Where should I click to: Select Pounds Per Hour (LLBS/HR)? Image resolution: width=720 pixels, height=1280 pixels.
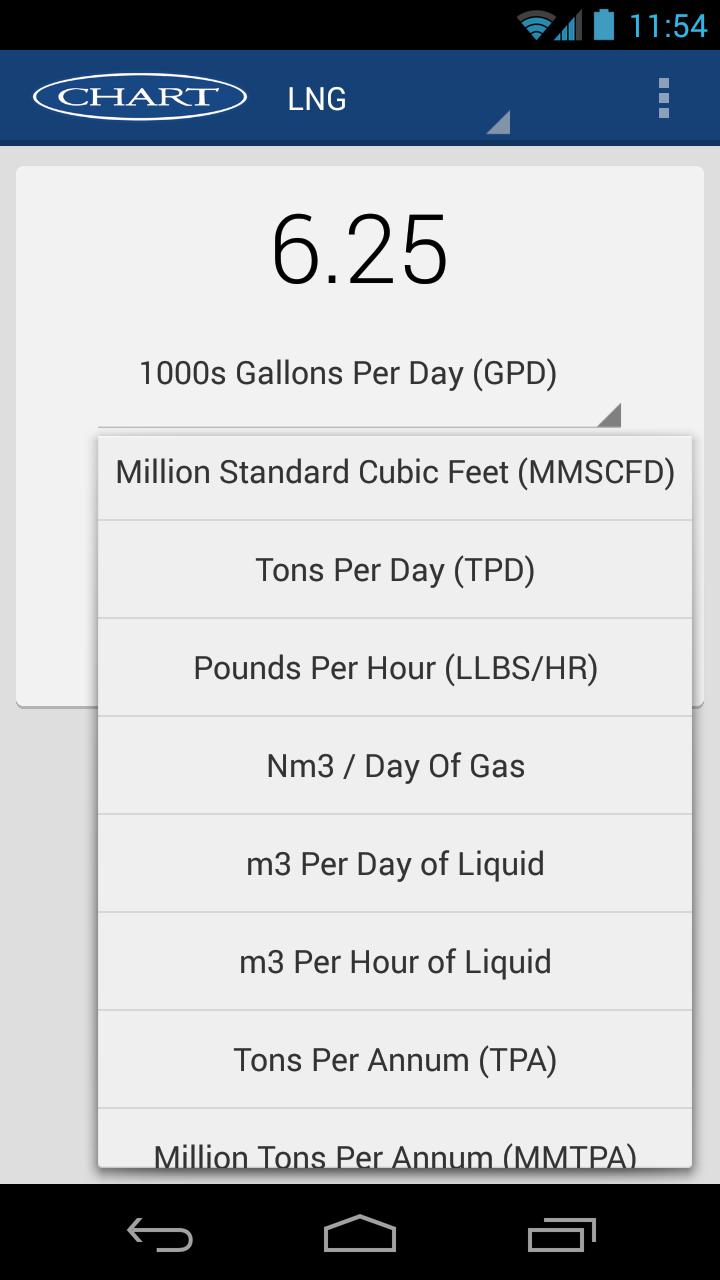(395, 667)
